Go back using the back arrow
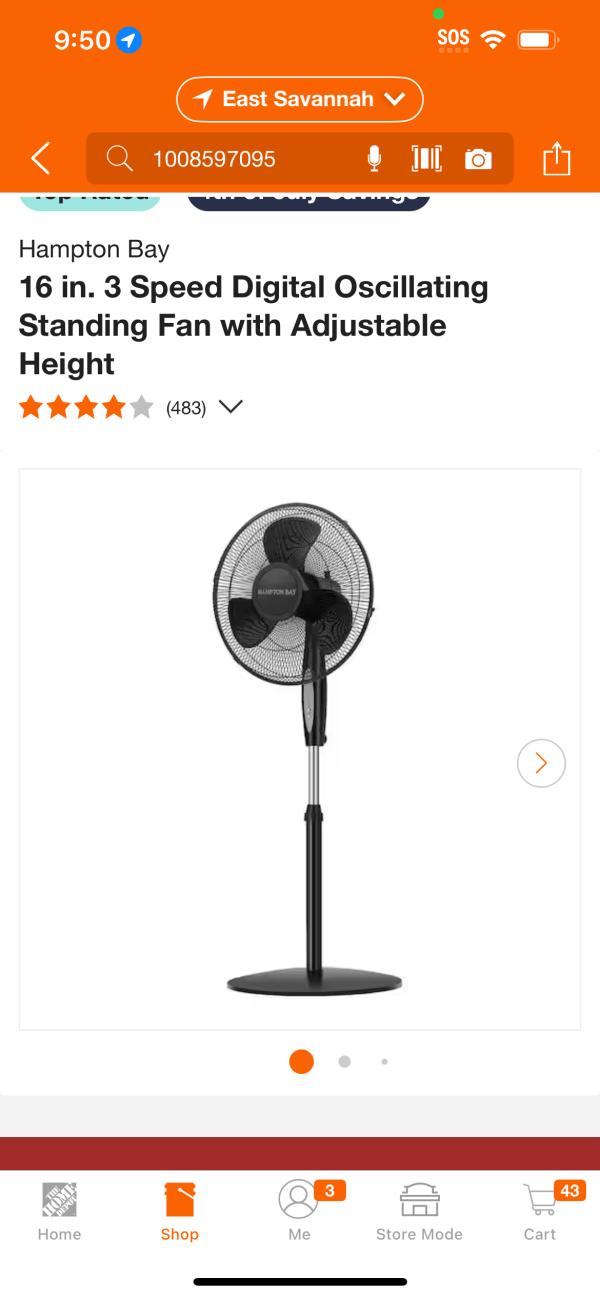This screenshot has width=600, height=1298. click(40, 158)
